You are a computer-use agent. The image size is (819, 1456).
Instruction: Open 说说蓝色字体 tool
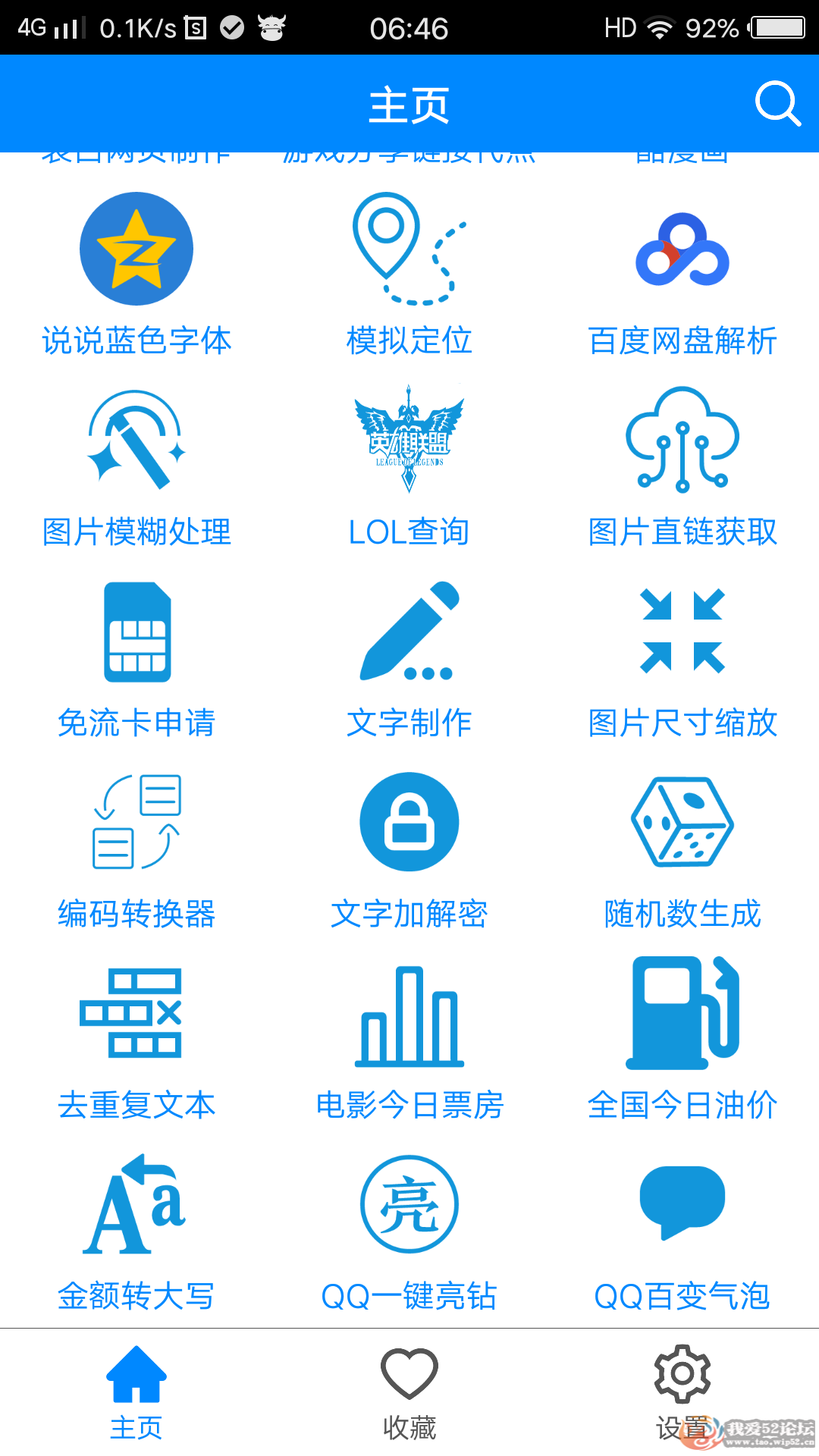point(136,275)
